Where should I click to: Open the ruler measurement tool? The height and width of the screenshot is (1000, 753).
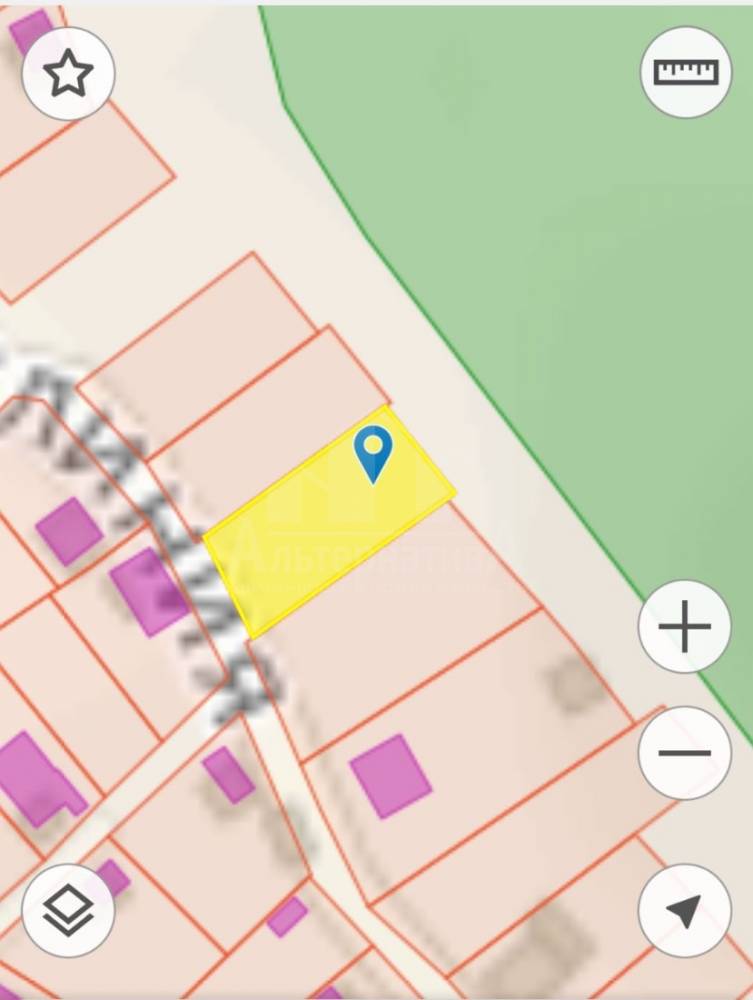click(686, 72)
